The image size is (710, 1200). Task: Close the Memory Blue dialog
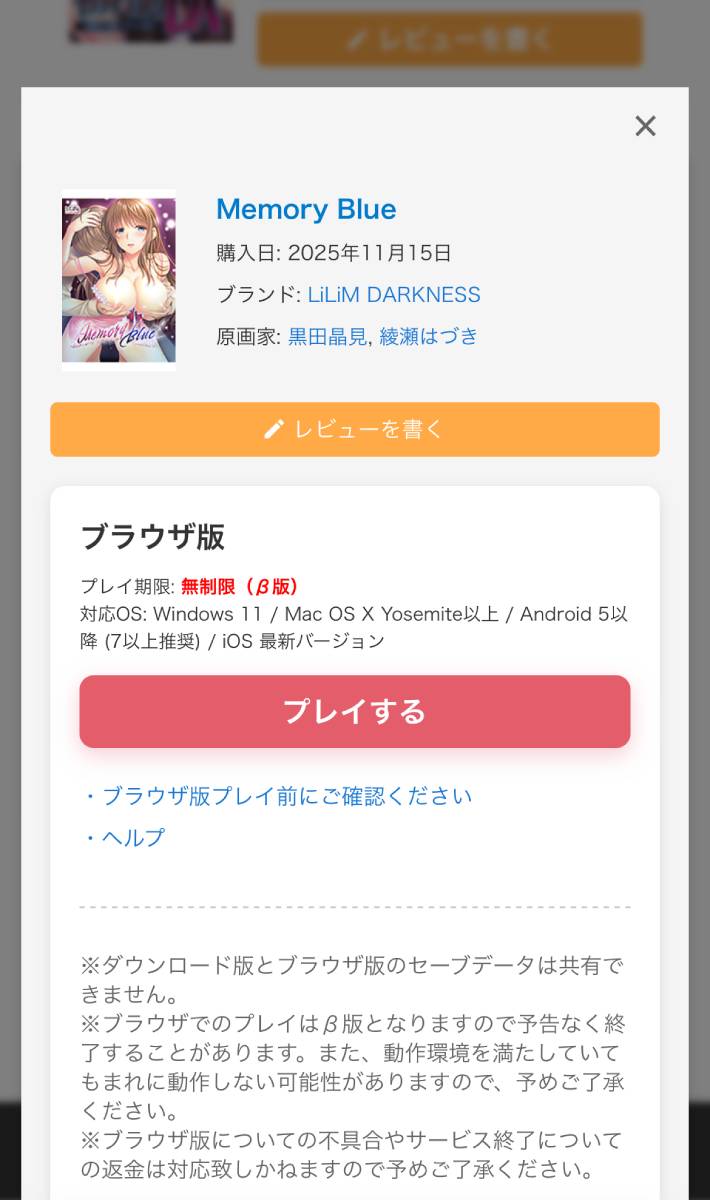pos(645,126)
